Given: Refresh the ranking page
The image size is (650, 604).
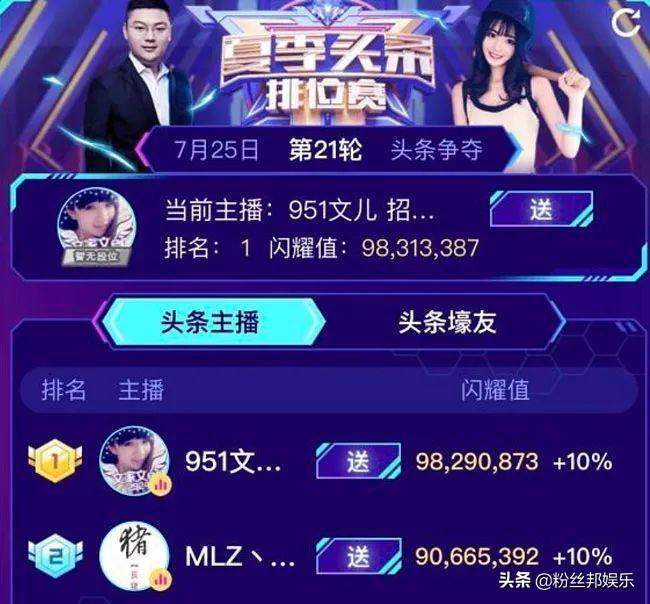Looking at the screenshot, I should [x=626, y=23].
